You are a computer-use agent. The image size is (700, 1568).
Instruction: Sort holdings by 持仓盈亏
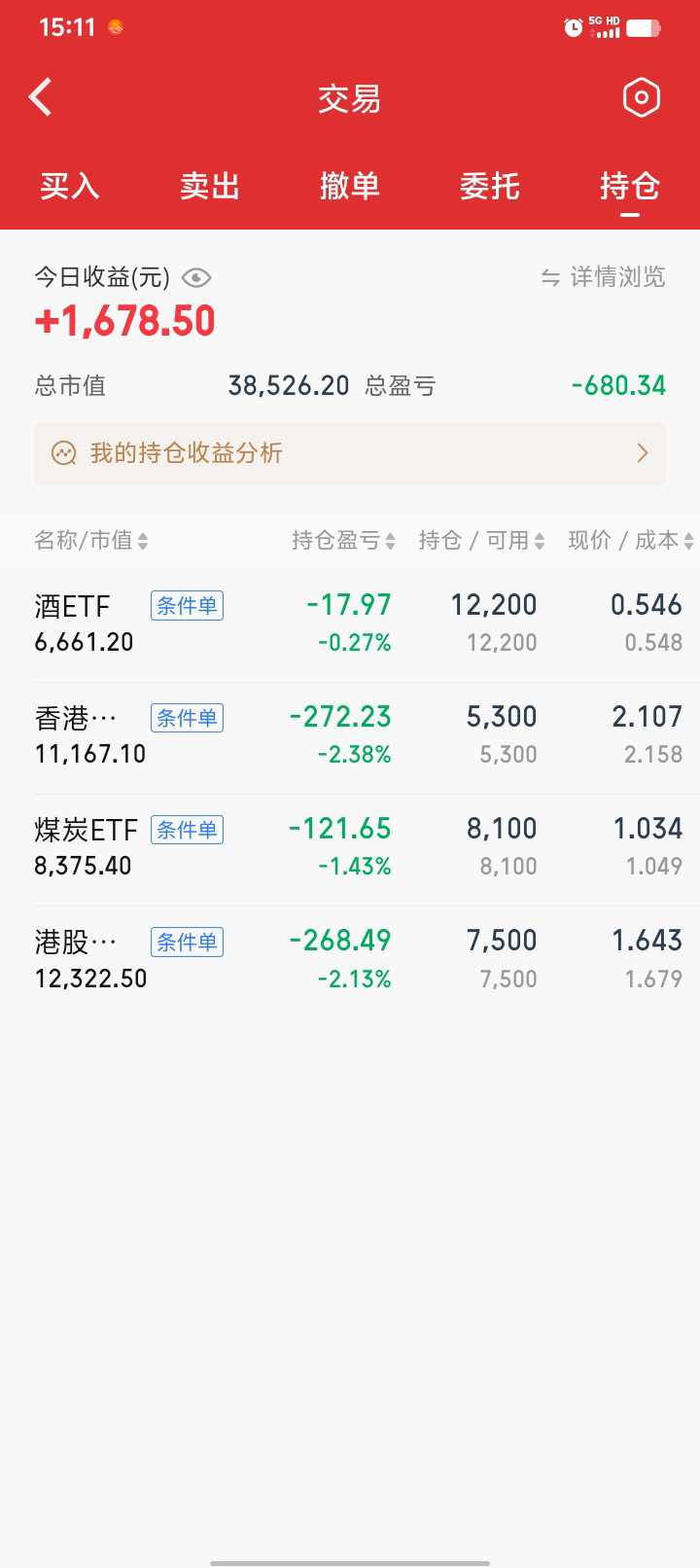[343, 541]
